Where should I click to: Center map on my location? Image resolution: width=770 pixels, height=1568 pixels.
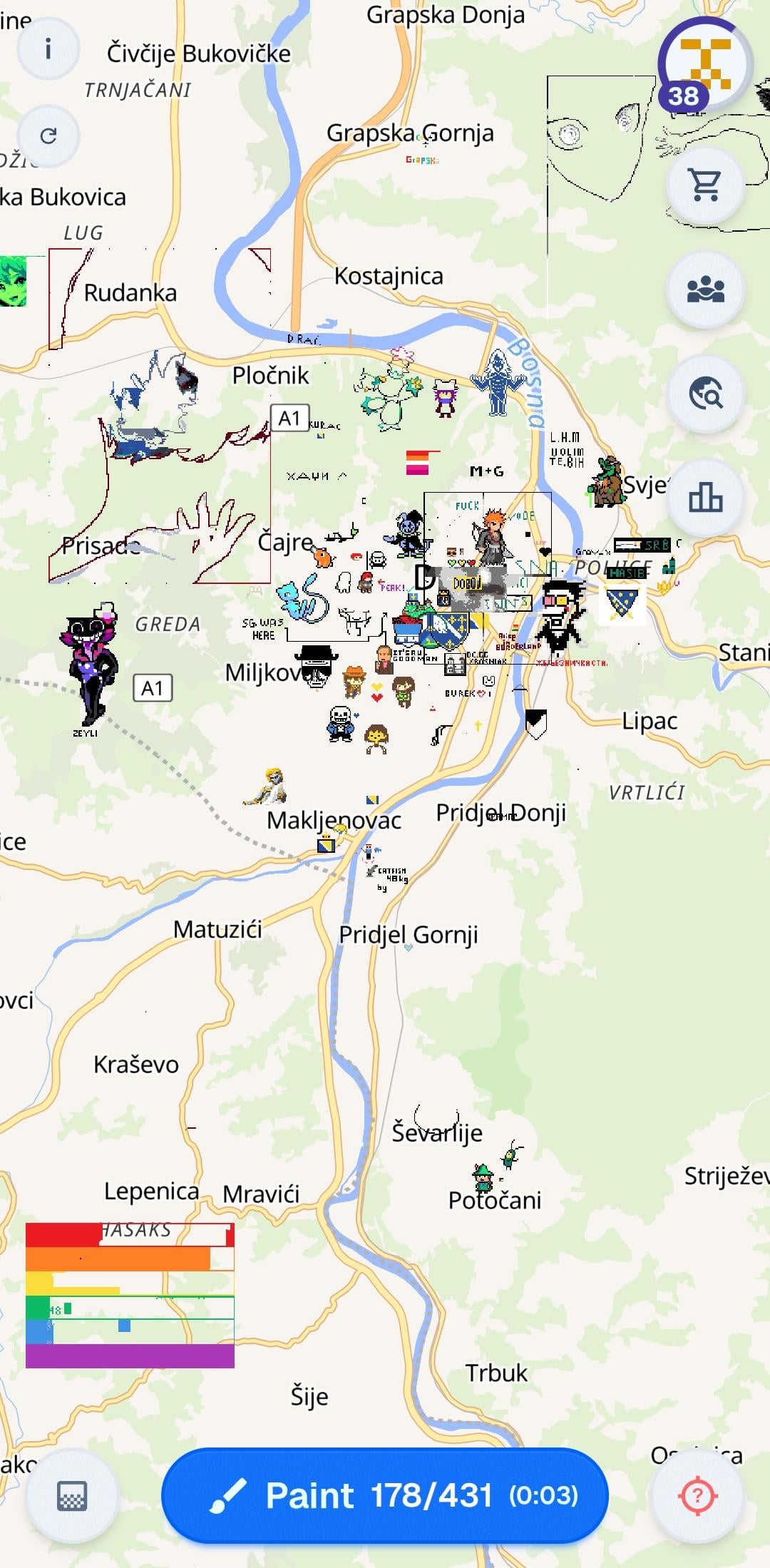click(x=698, y=1495)
